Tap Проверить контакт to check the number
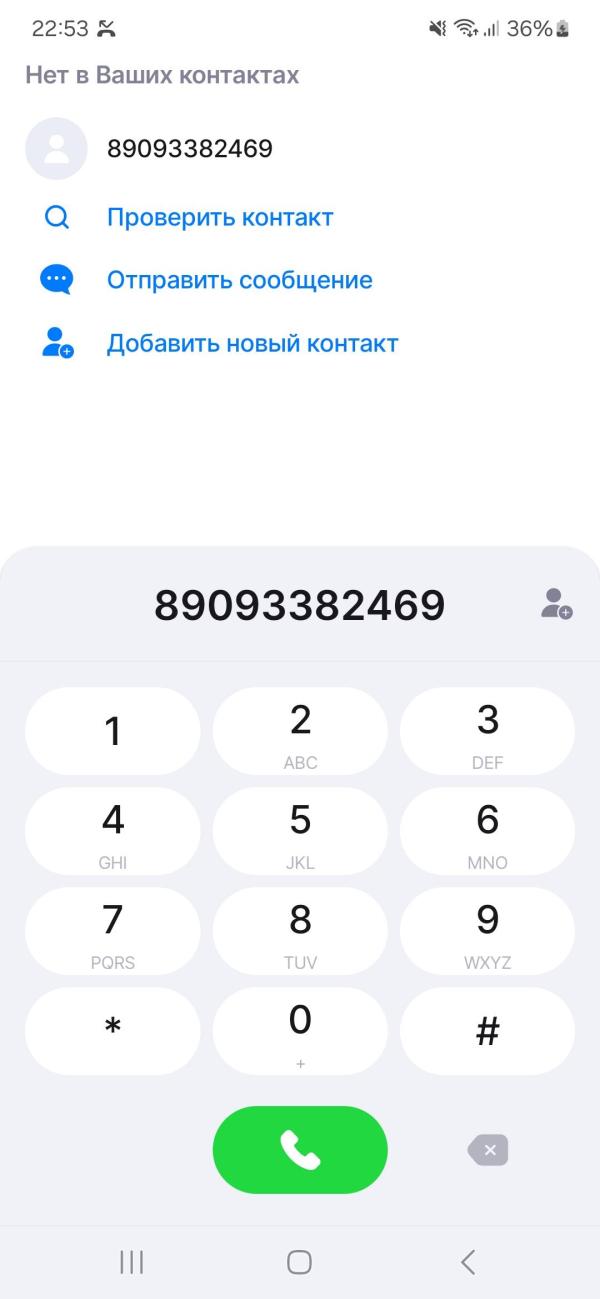This screenshot has height=1299, width=600. tap(220, 217)
